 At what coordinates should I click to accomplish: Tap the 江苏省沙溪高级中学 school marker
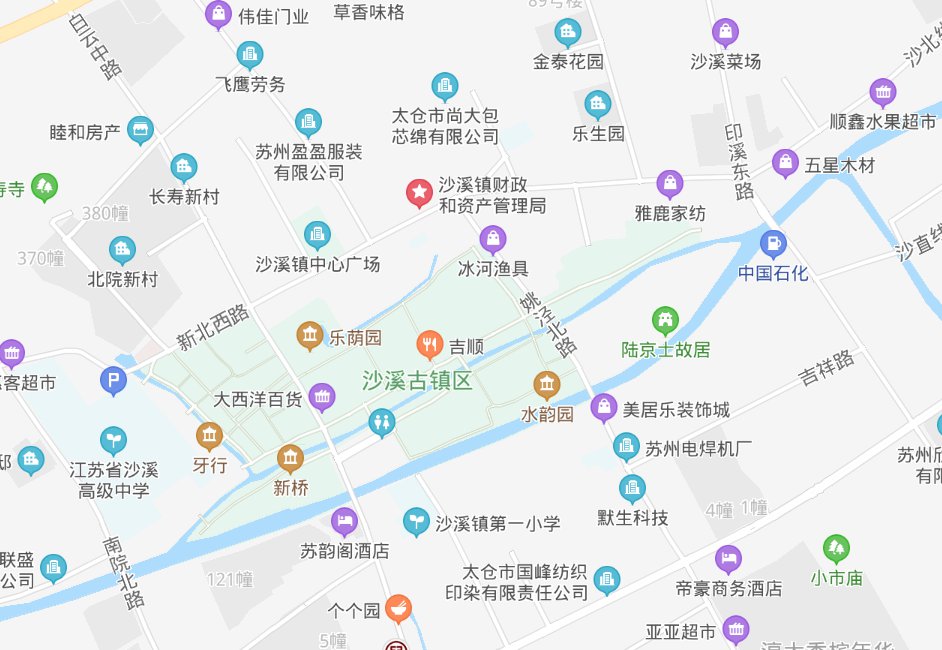tap(114, 439)
